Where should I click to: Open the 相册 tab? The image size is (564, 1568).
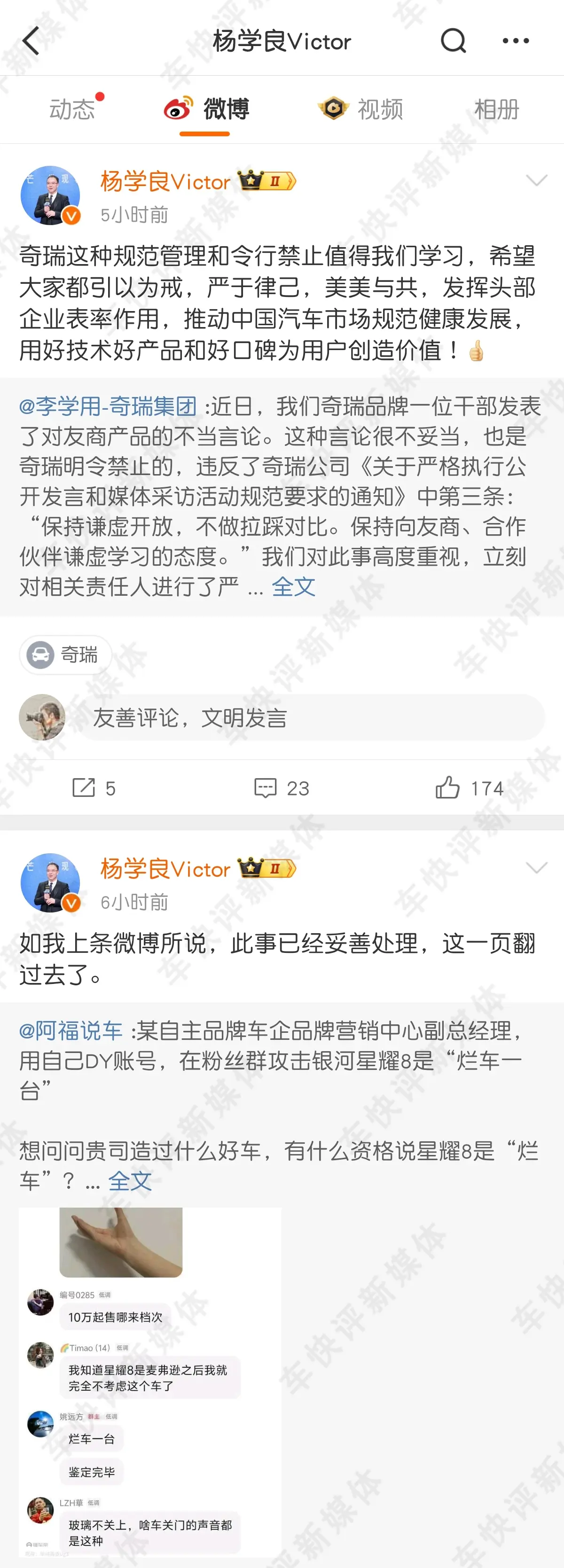click(x=496, y=109)
